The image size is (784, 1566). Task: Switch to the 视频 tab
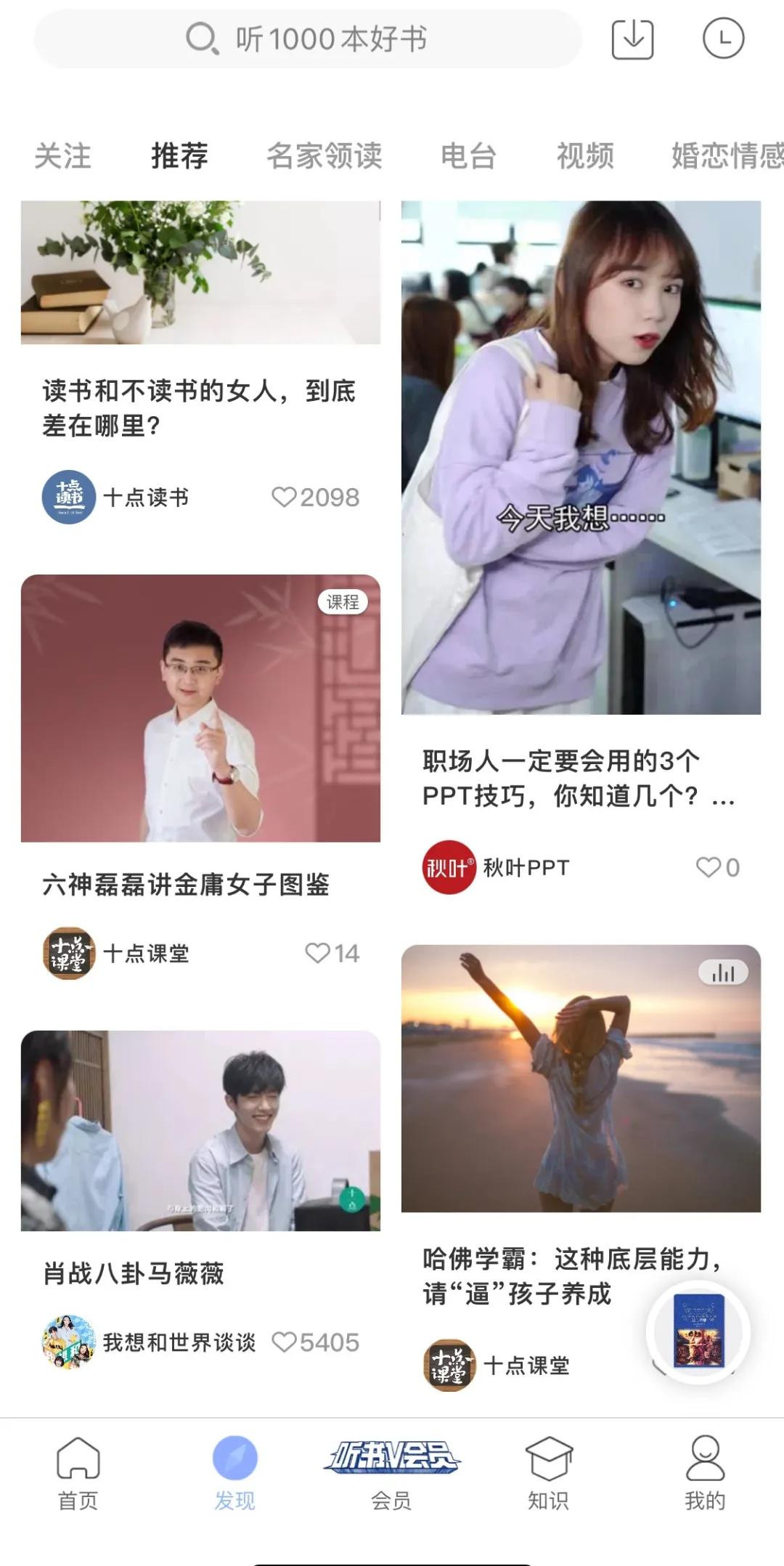pos(585,156)
